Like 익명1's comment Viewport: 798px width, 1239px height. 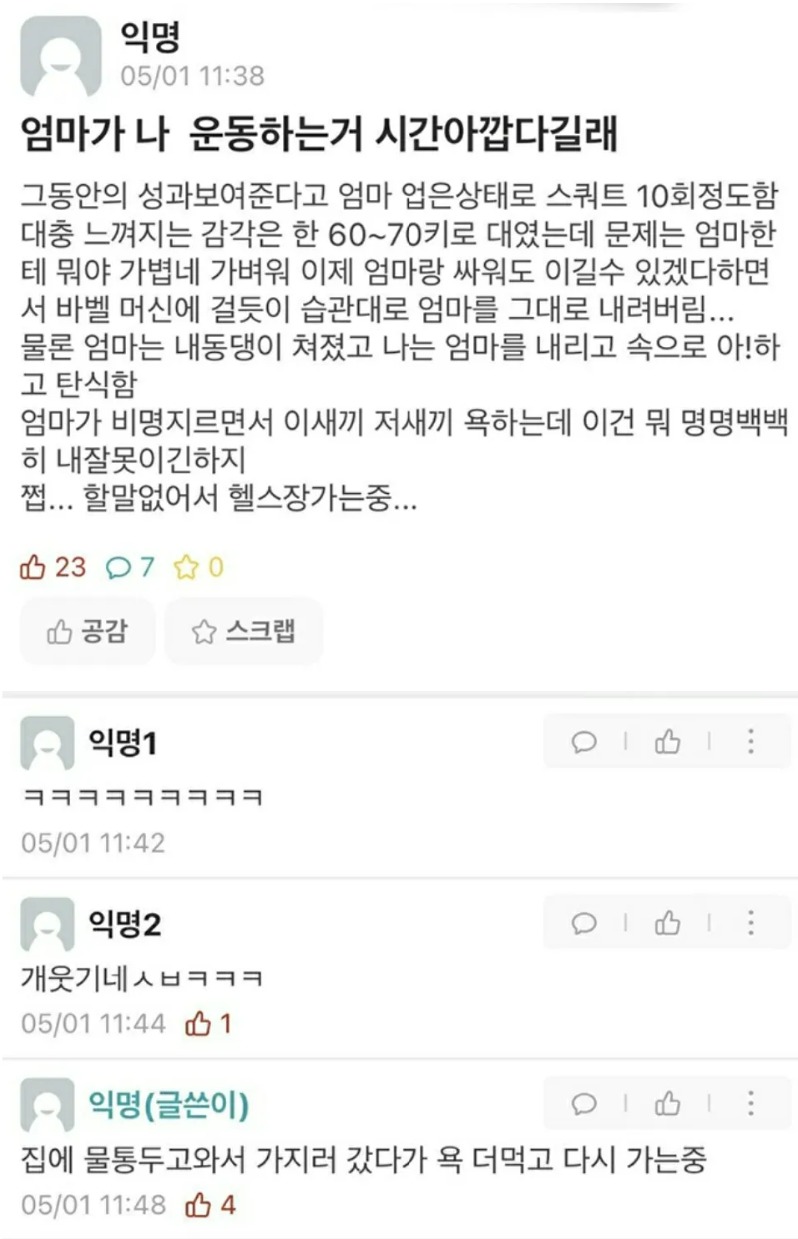point(667,741)
